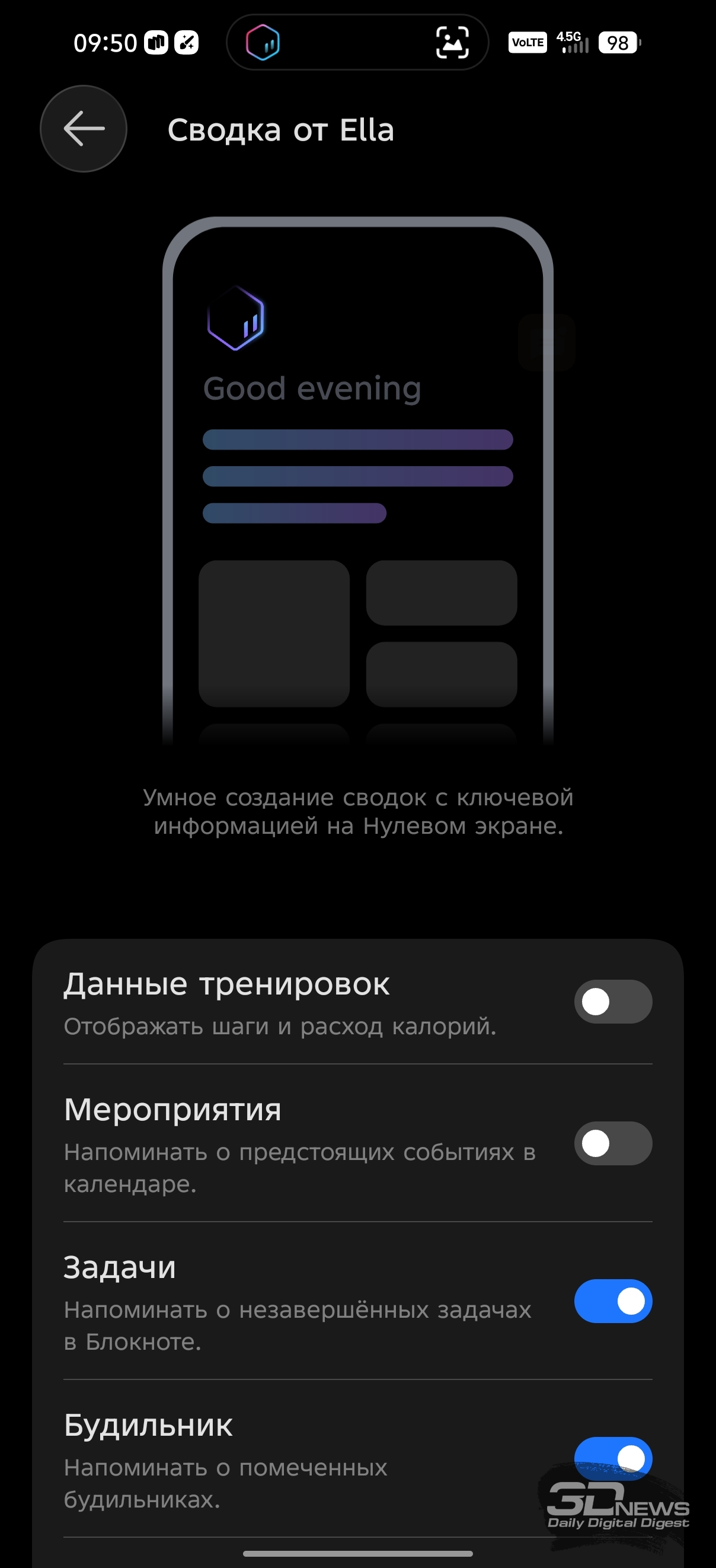
Task: Disable the Задачи toggle
Action: click(613, 1301)
